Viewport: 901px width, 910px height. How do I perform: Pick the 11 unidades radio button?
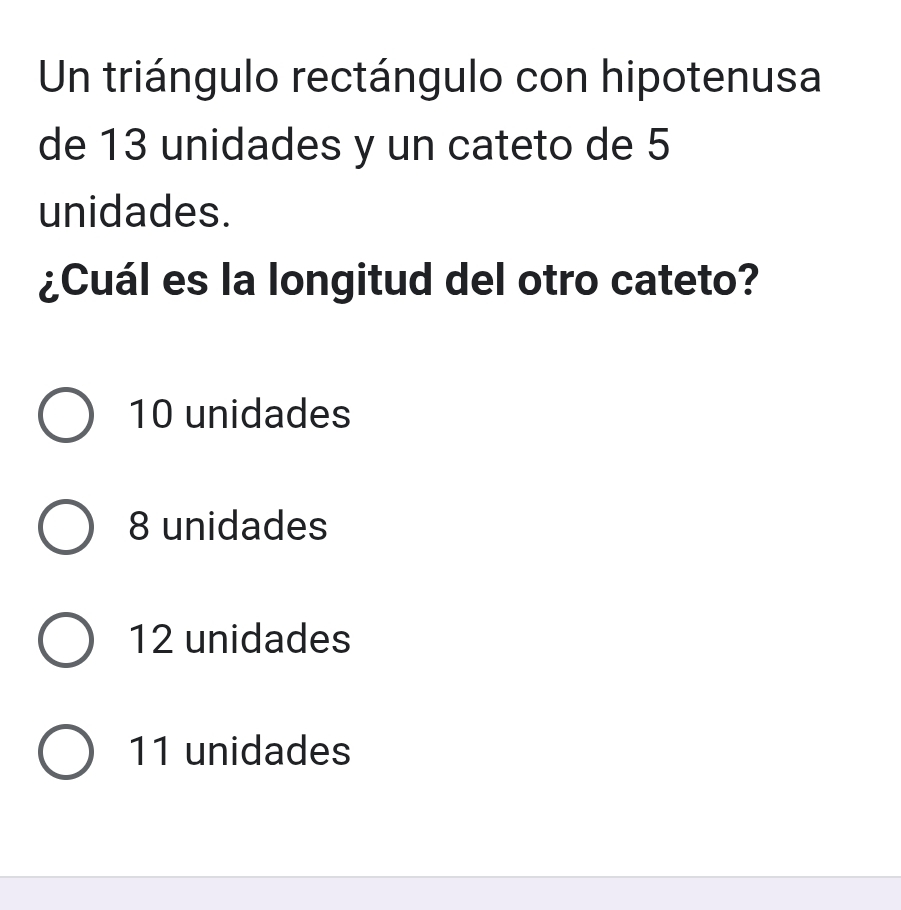click(68, 752)
